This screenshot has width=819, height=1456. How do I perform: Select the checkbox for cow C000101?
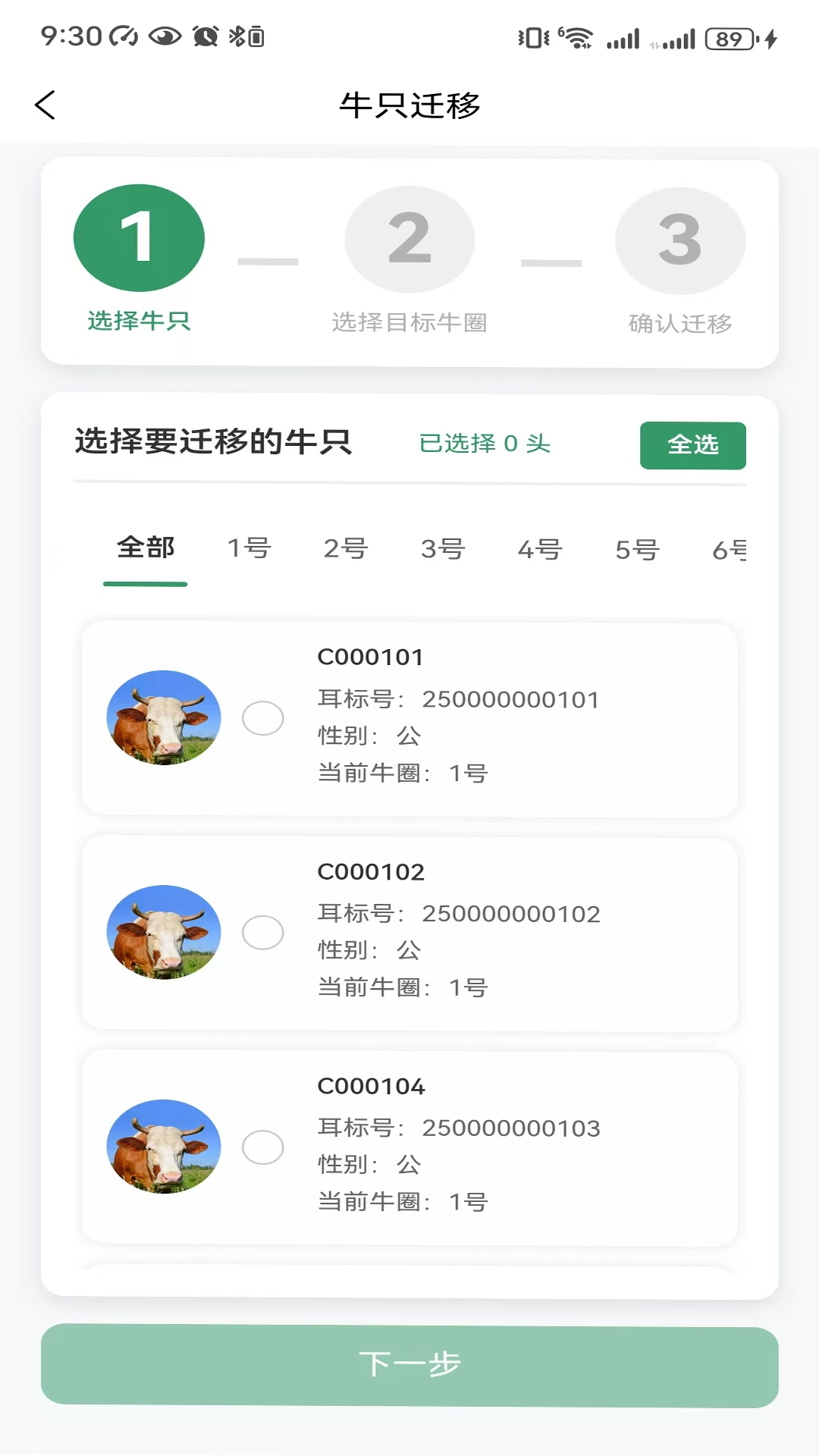[x=265, y=718]
